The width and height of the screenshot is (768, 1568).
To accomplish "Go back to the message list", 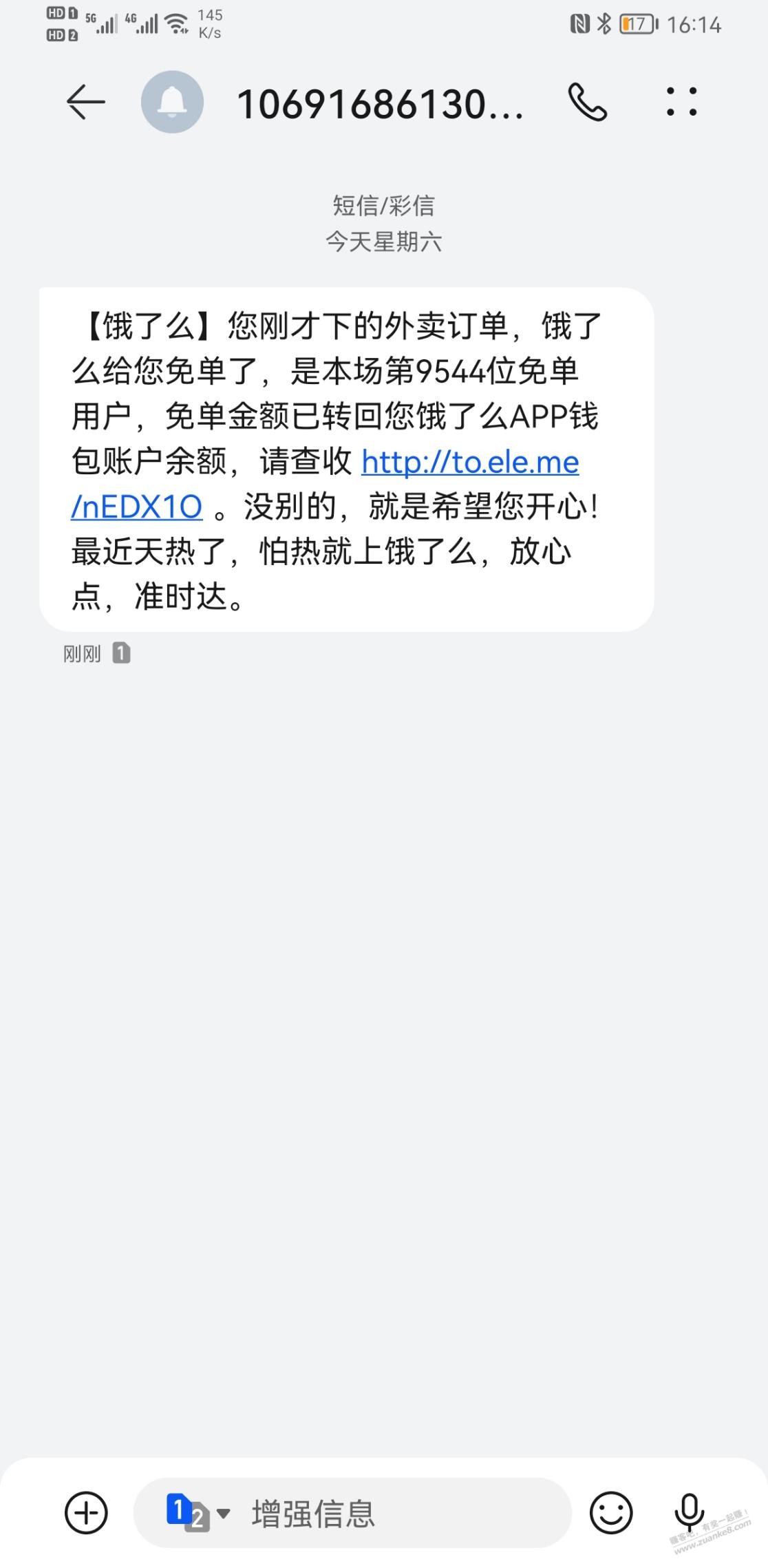I will pos(85,103).
